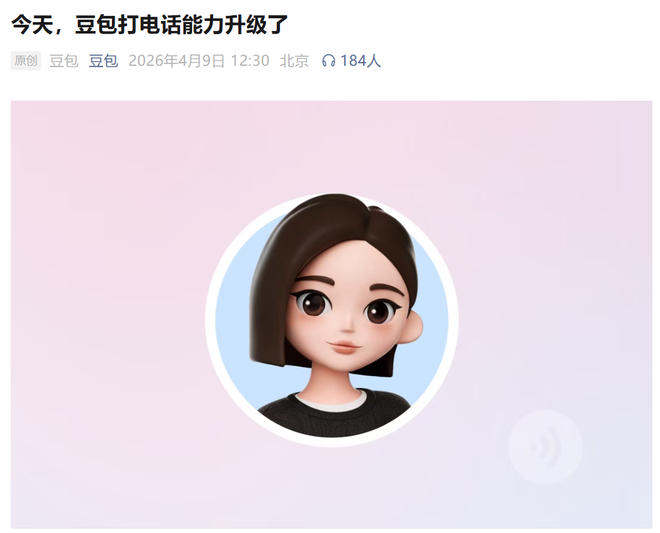Listen to the article via headphone icon

[329, 61]
